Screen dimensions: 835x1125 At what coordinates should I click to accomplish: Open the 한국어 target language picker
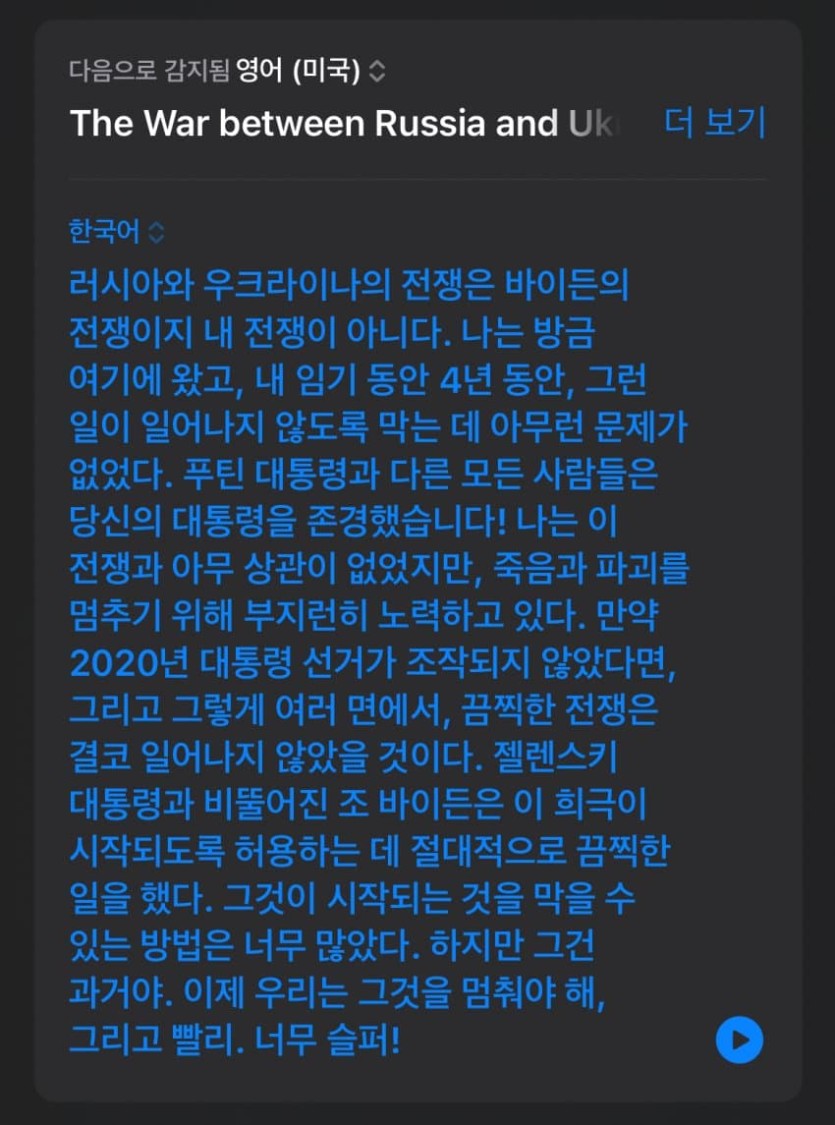115,232
